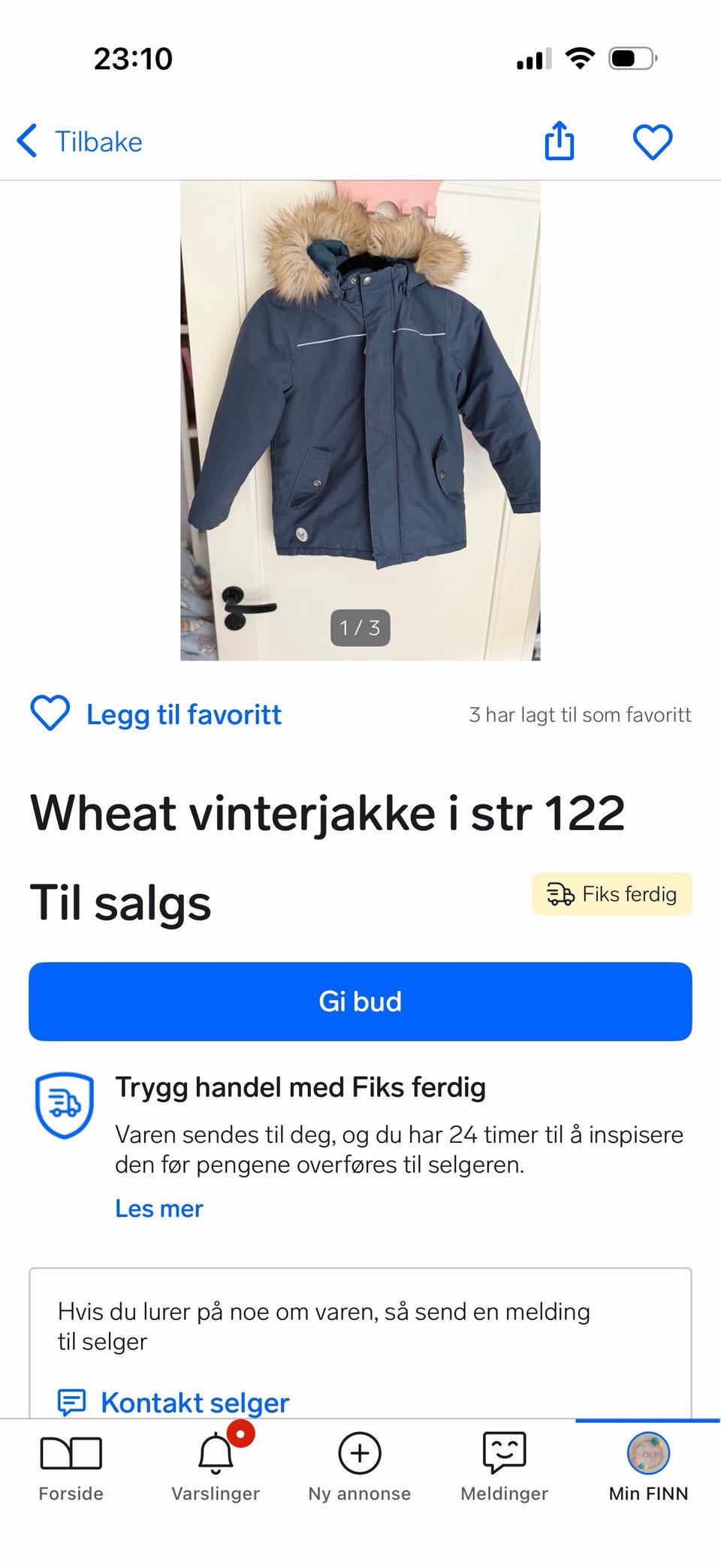
Task: Go back with the Tilbake button
Action: [x=80, y=141]
